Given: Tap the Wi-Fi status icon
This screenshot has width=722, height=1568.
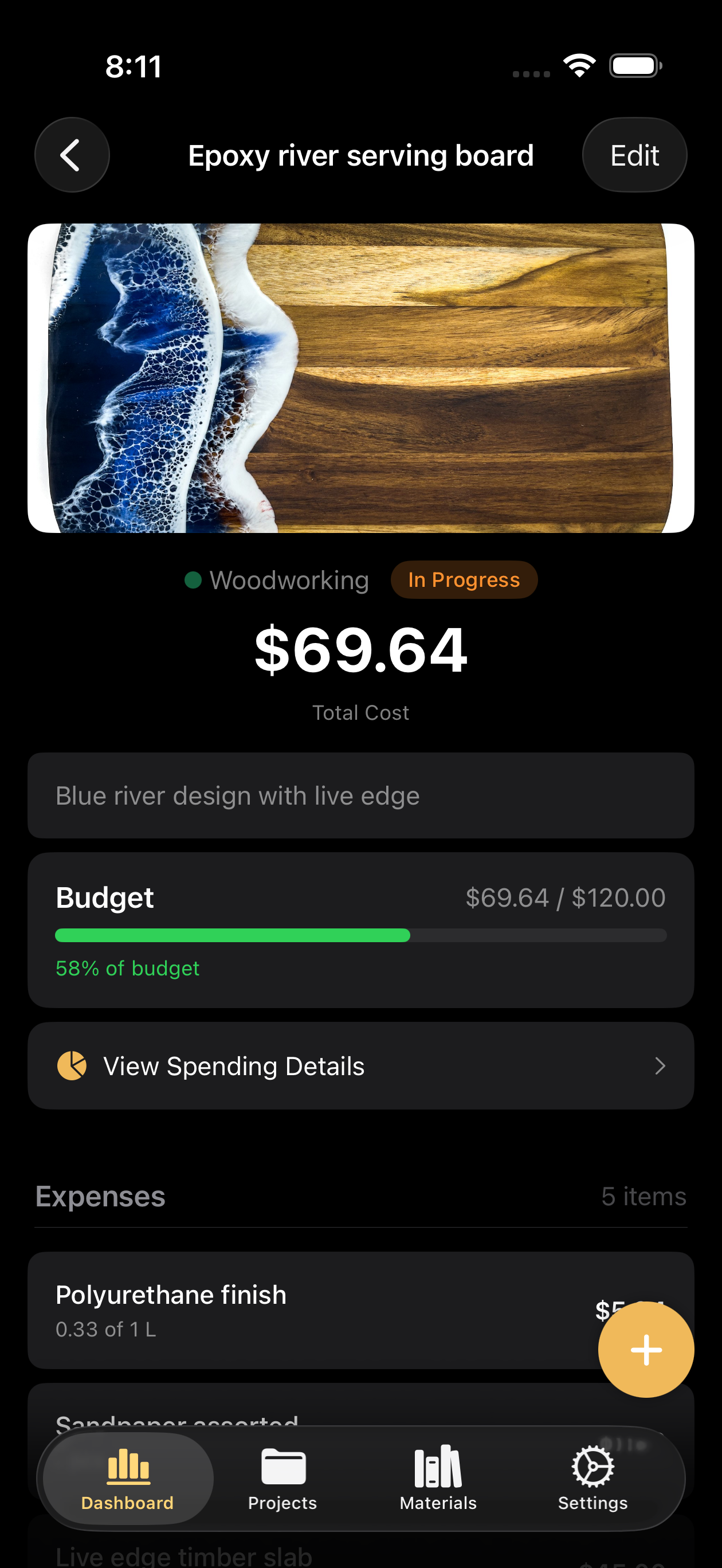Looking at the screenshot, I should click(579, 66).
